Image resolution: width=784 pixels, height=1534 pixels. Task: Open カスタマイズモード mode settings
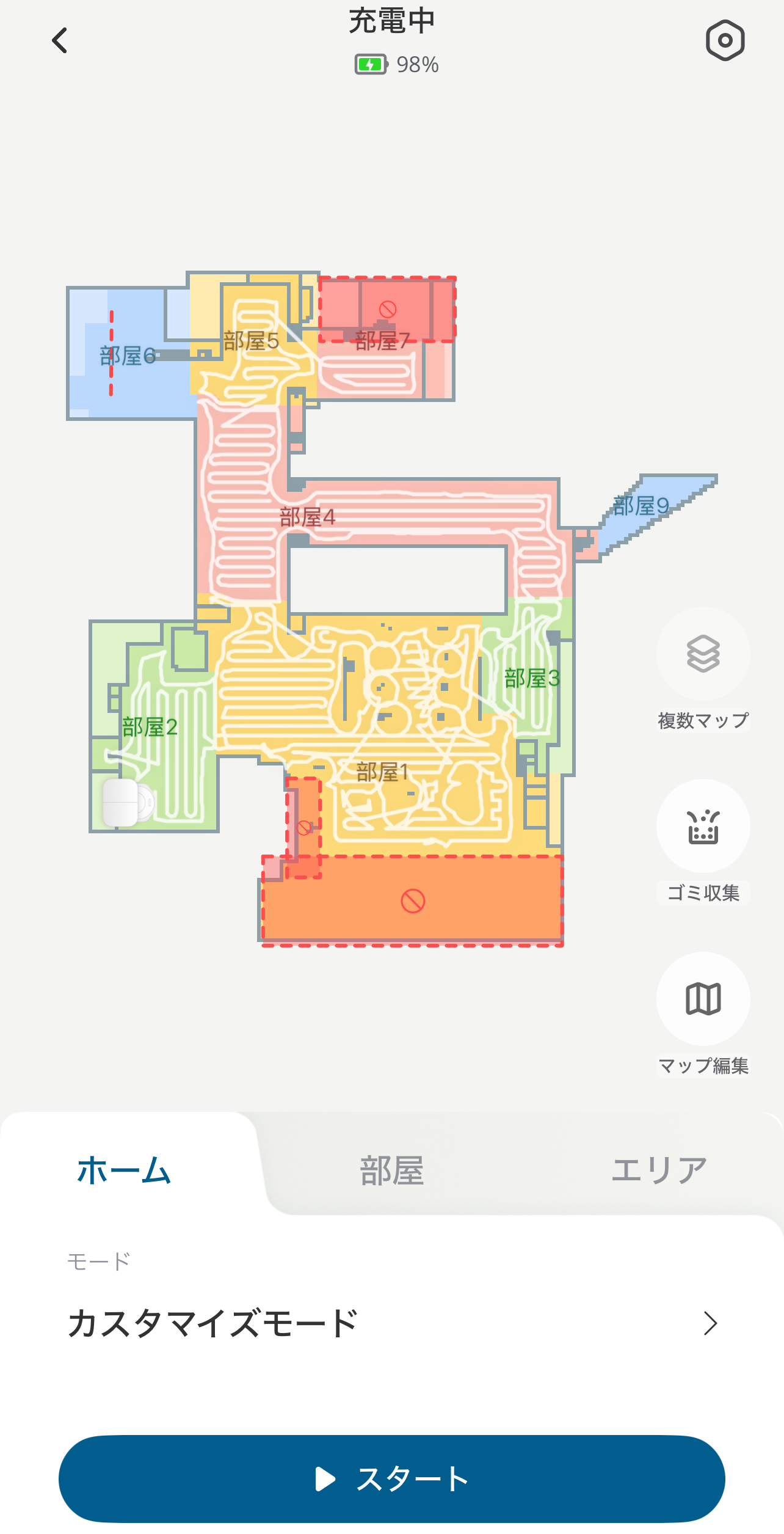(x=391, y=1323)
